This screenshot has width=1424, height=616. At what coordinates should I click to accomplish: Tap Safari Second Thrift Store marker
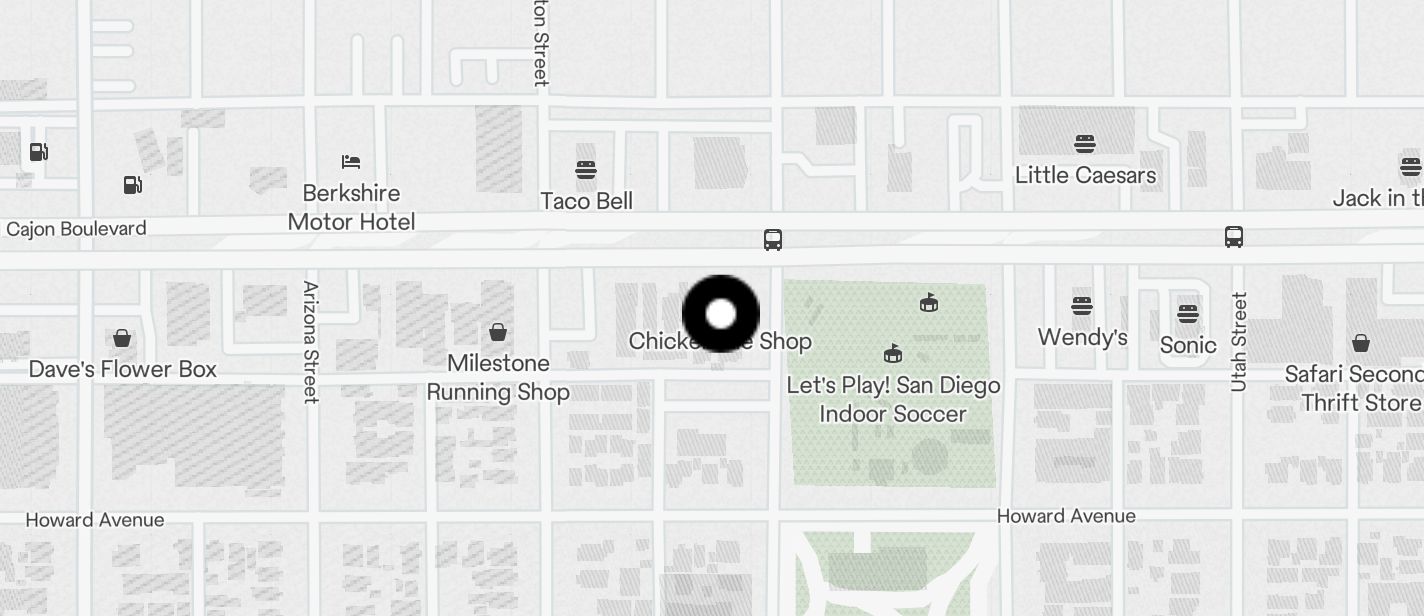point(1361,344)
